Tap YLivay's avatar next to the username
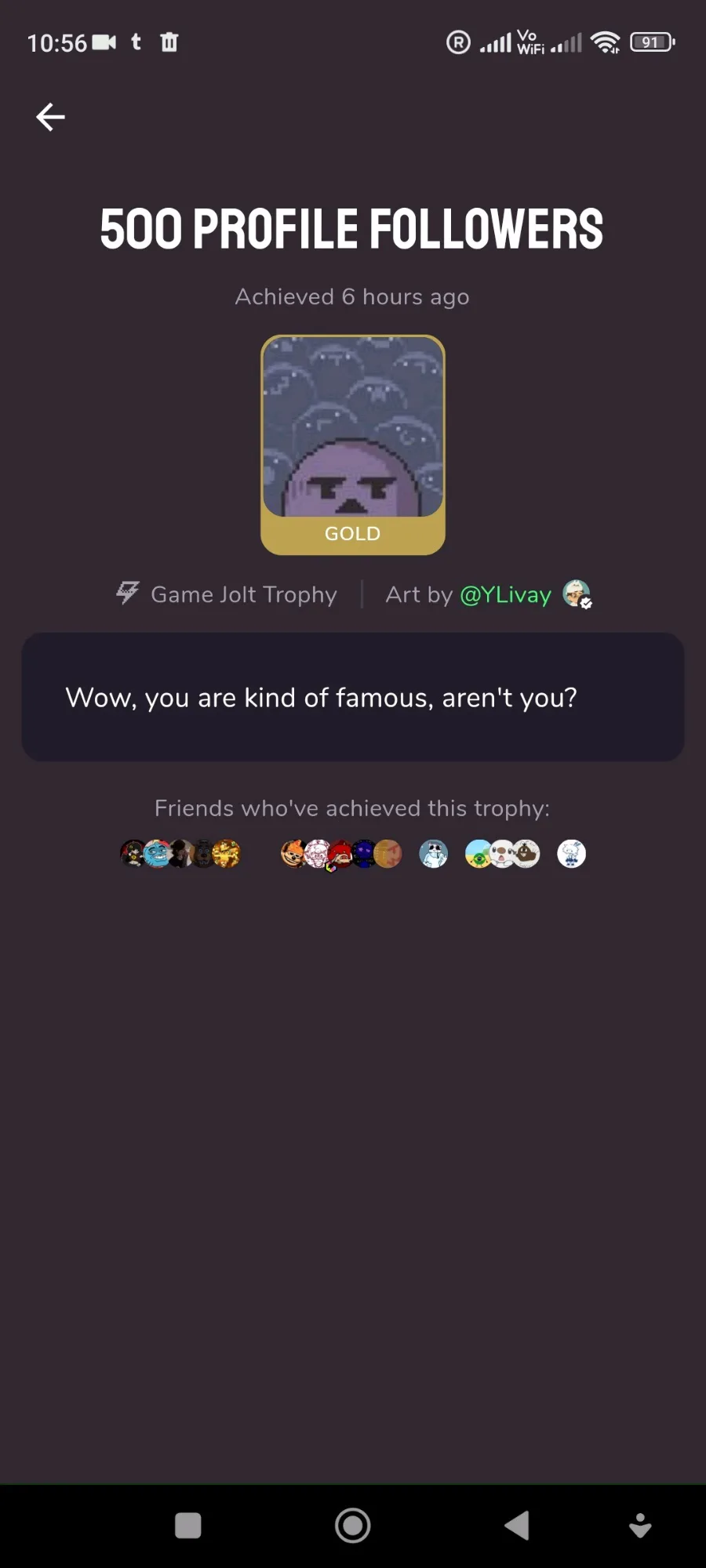The width and height of the screenshot is (706, 1568). pos(577,594)
